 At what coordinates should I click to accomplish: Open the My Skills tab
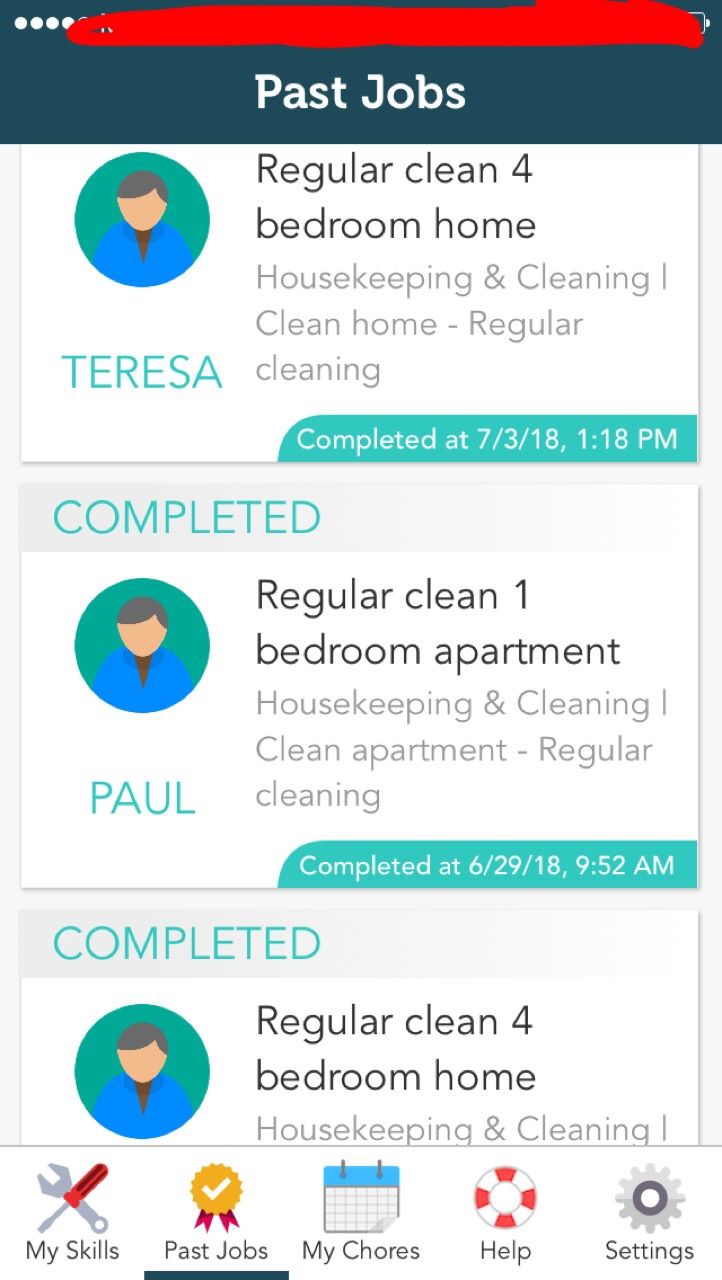[x=72, y=1212]
